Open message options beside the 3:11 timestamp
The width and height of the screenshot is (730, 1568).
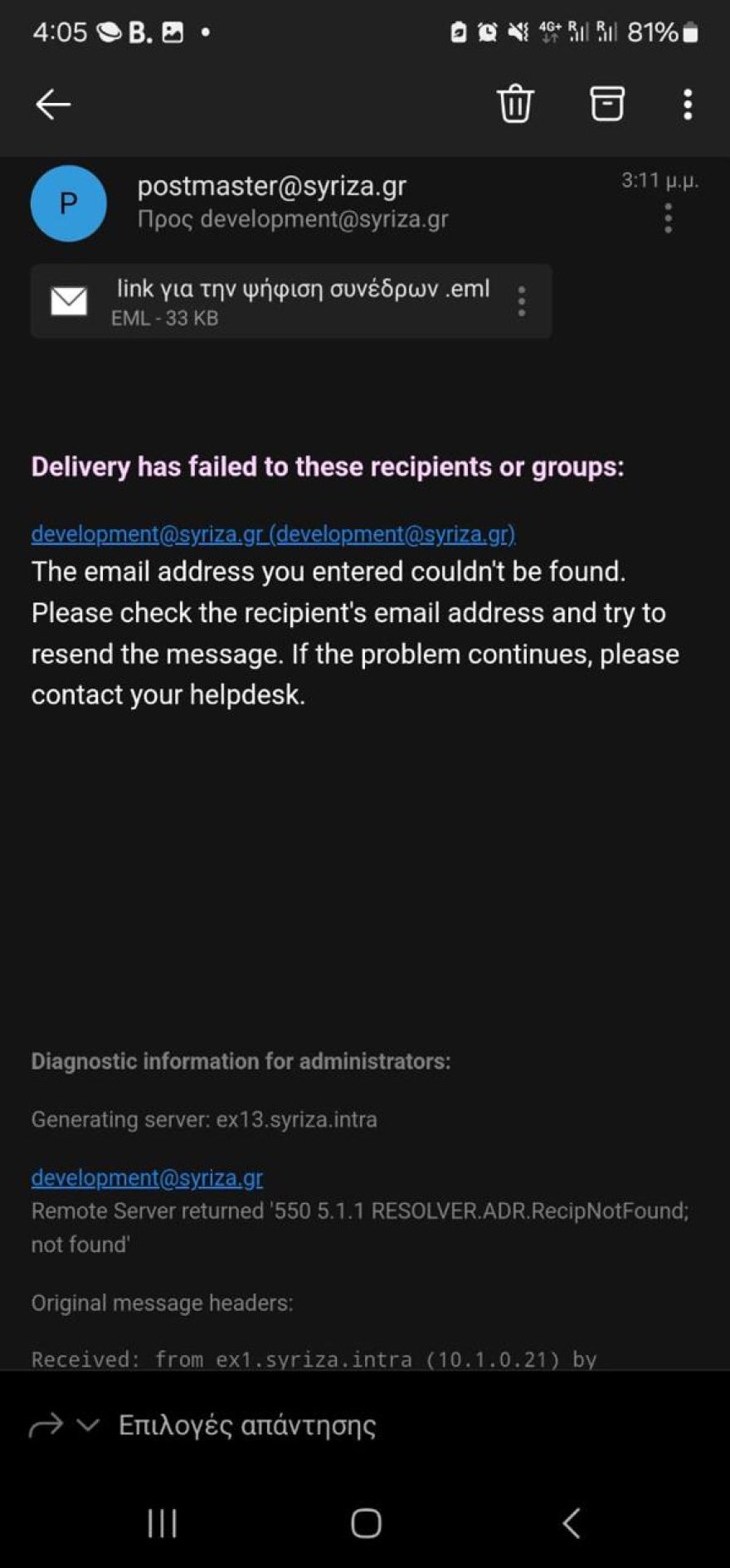click(668, 219)
